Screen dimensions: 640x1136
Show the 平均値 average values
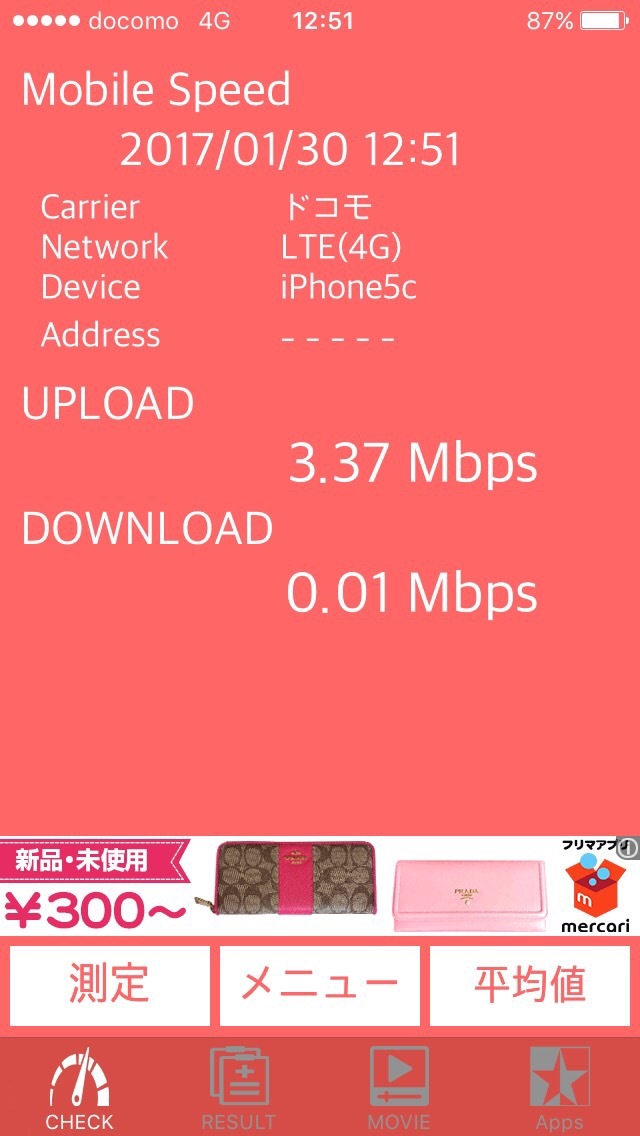(x=530, y=985)
